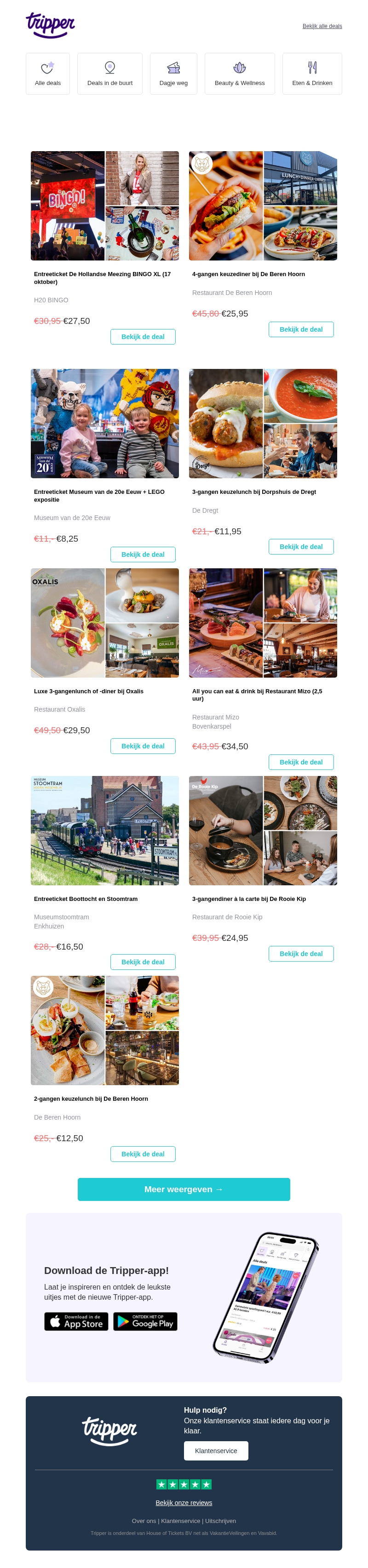The width and height of the screenshot is (368, 1568).
Task: Tap Meer weergeven to load more deals
Action: point(184,1189)
